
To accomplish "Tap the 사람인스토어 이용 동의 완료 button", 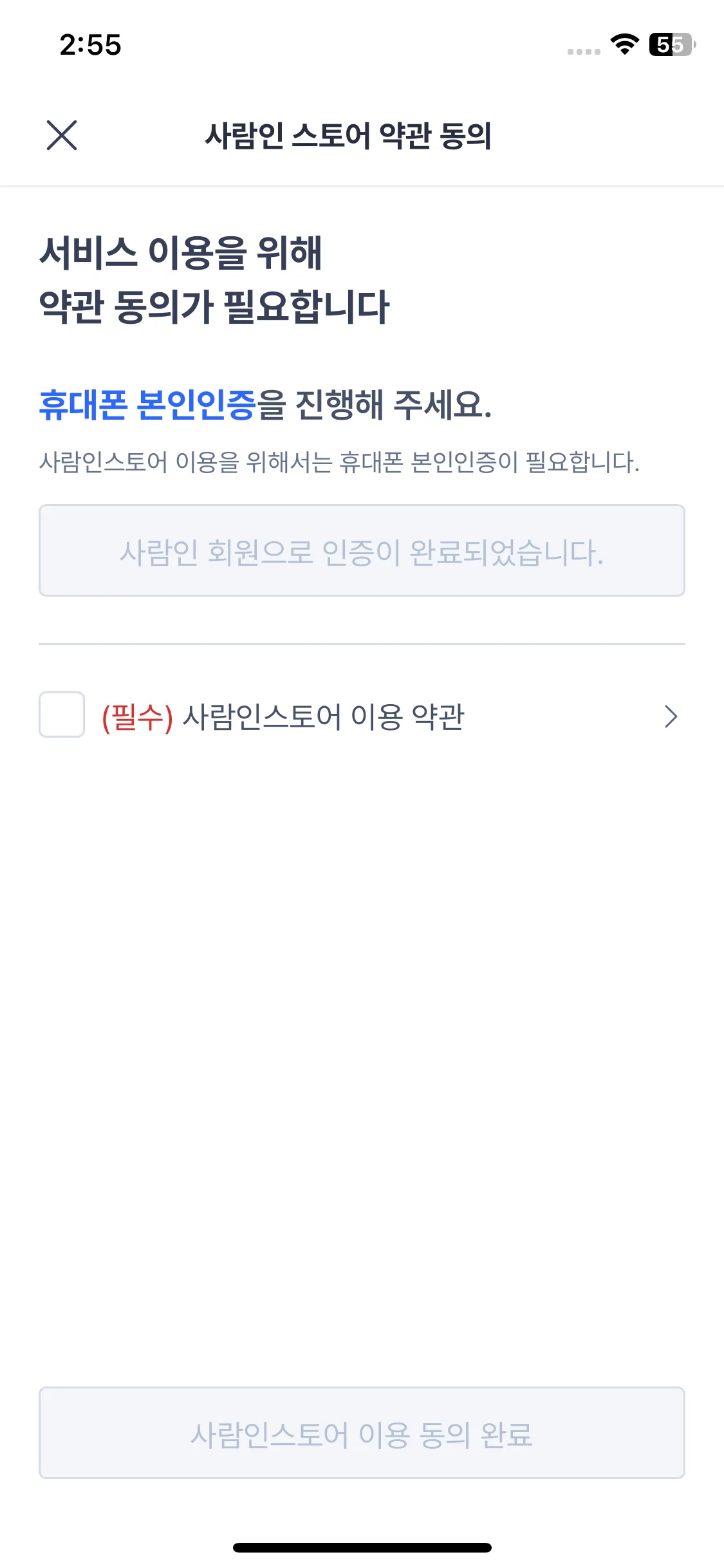I will pyautogui.click(x=362, y=1433).
